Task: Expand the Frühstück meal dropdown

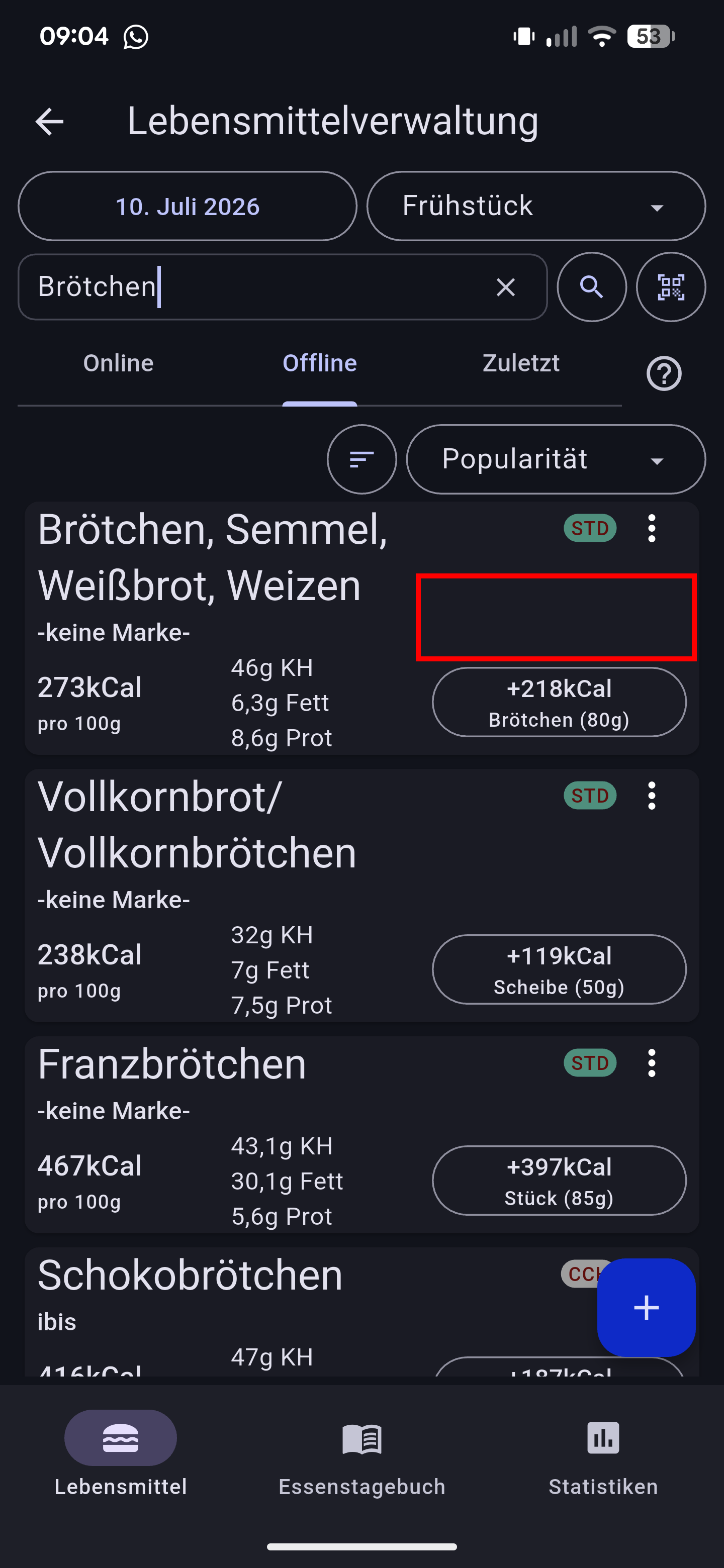Action: click(536, 207)
